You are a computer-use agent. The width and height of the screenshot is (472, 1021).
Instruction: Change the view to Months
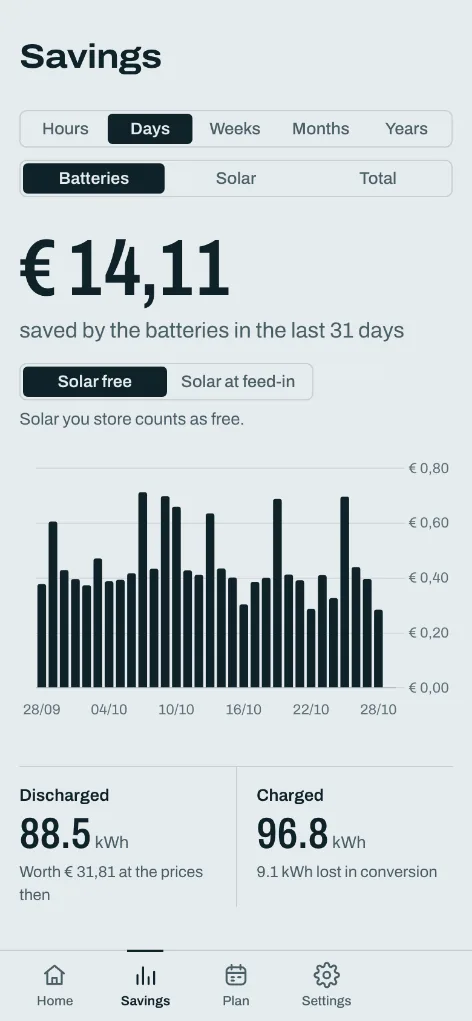click(x=320, y=129)
